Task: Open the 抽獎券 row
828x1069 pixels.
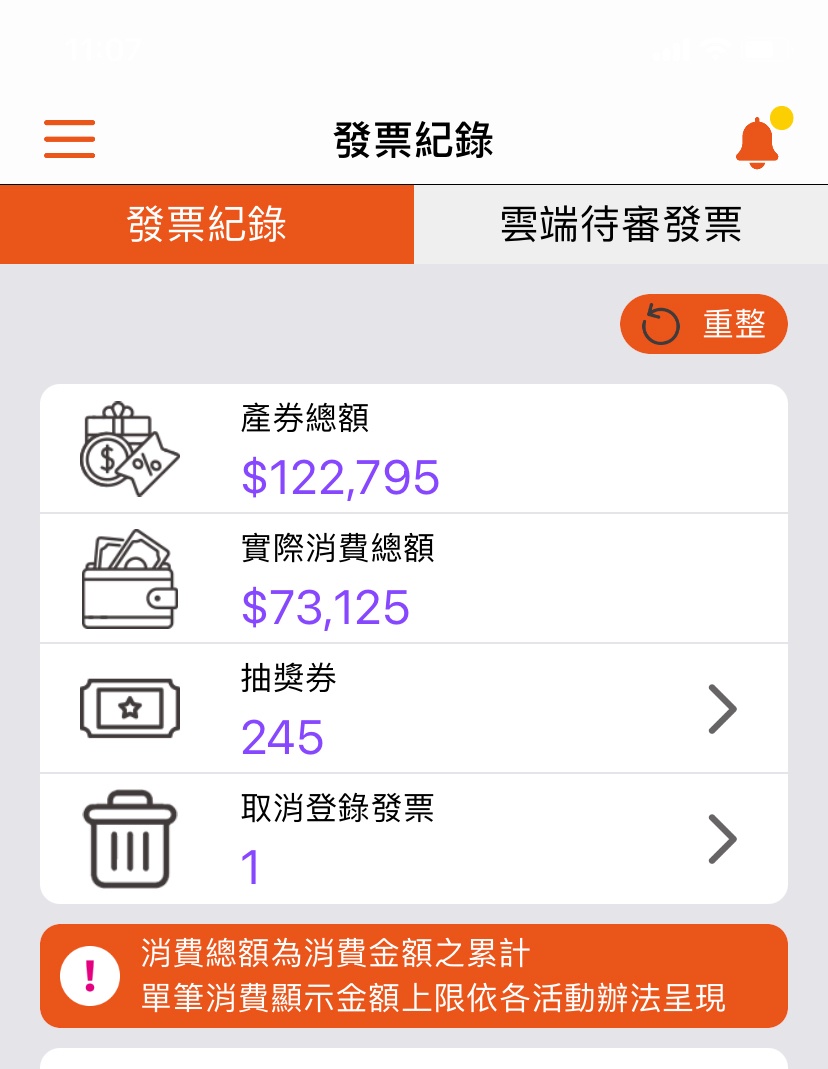Action: tap(413, 709)
